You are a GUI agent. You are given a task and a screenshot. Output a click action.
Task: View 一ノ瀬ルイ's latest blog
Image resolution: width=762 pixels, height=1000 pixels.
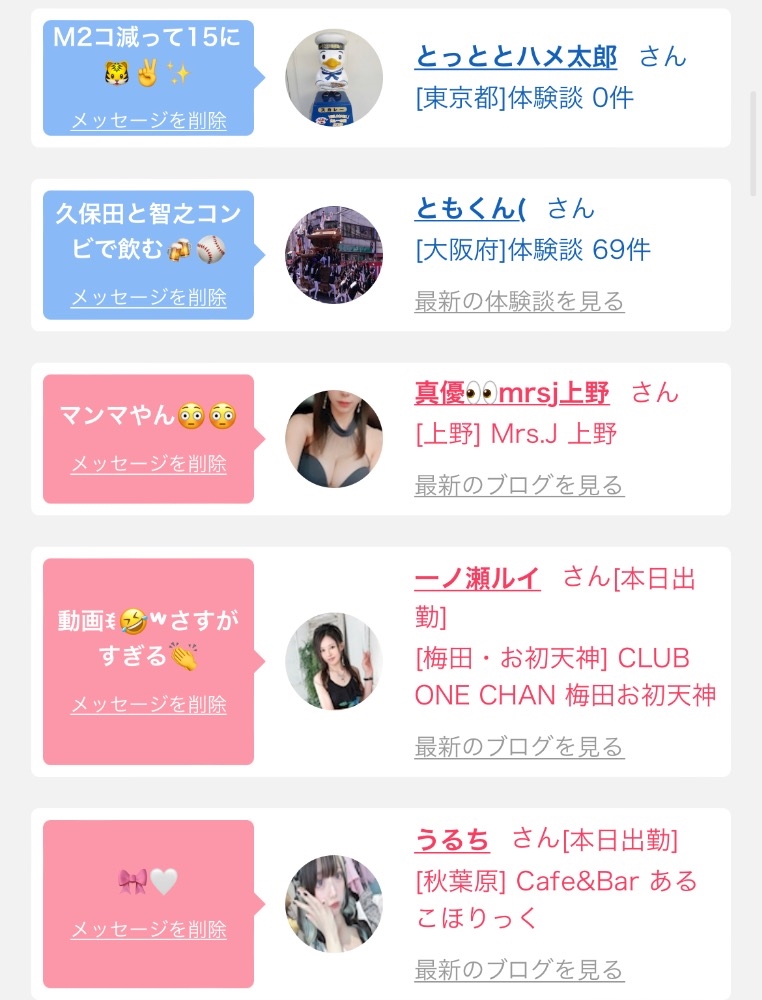[x=519, y=746]
